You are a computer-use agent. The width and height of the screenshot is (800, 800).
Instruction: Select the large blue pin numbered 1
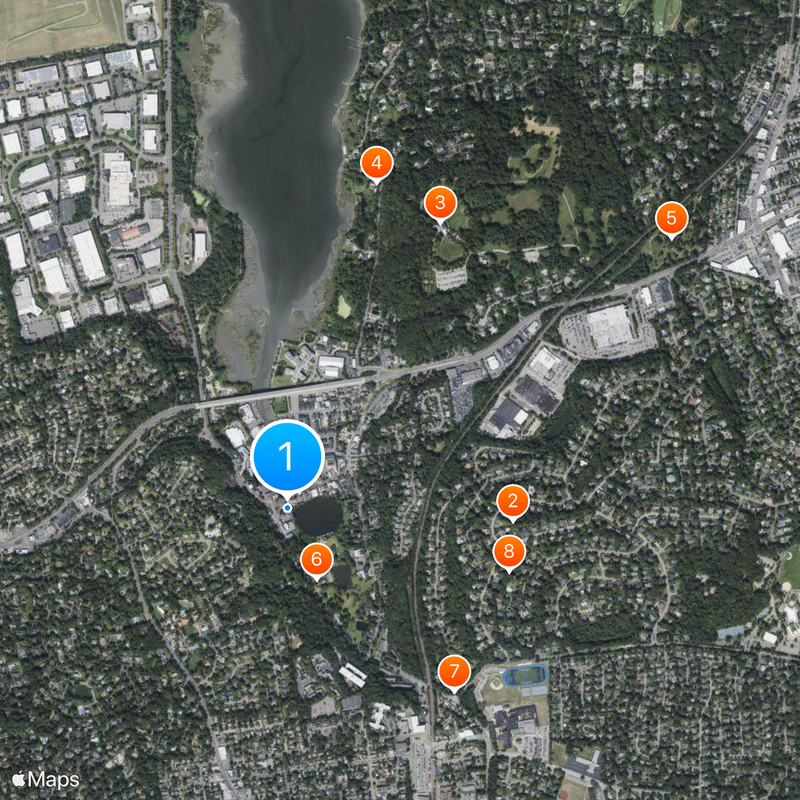(x=287, y=457)
